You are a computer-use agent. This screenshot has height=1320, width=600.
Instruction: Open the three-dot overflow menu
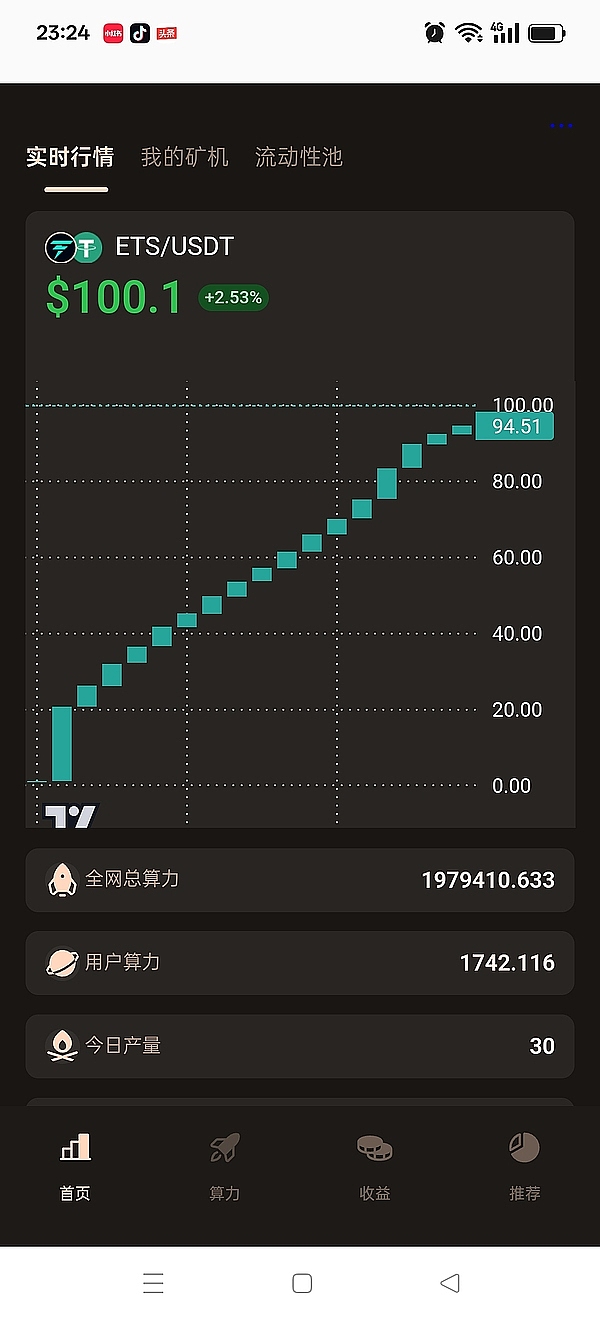561,126
